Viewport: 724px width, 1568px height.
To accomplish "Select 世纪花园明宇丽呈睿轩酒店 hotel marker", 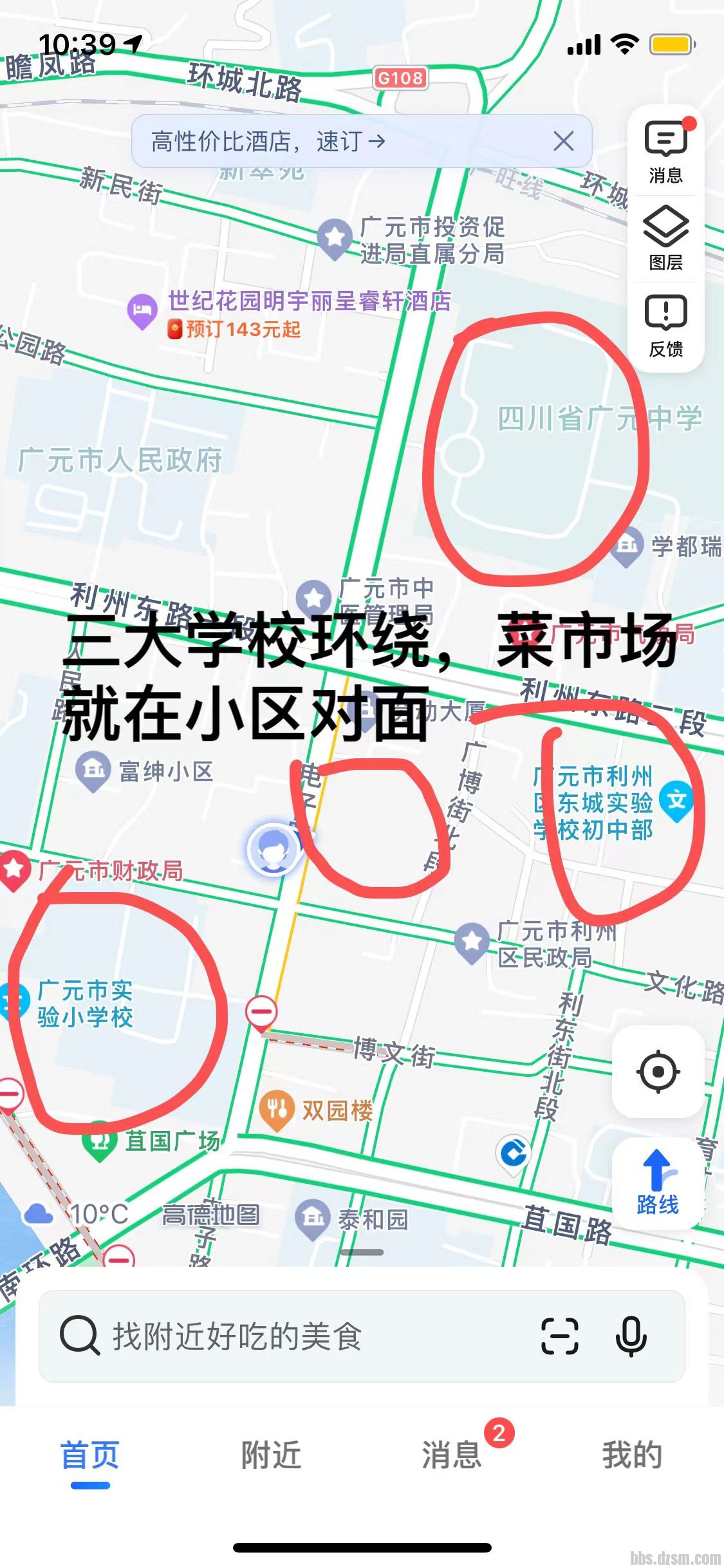I will tap(142, 310).
